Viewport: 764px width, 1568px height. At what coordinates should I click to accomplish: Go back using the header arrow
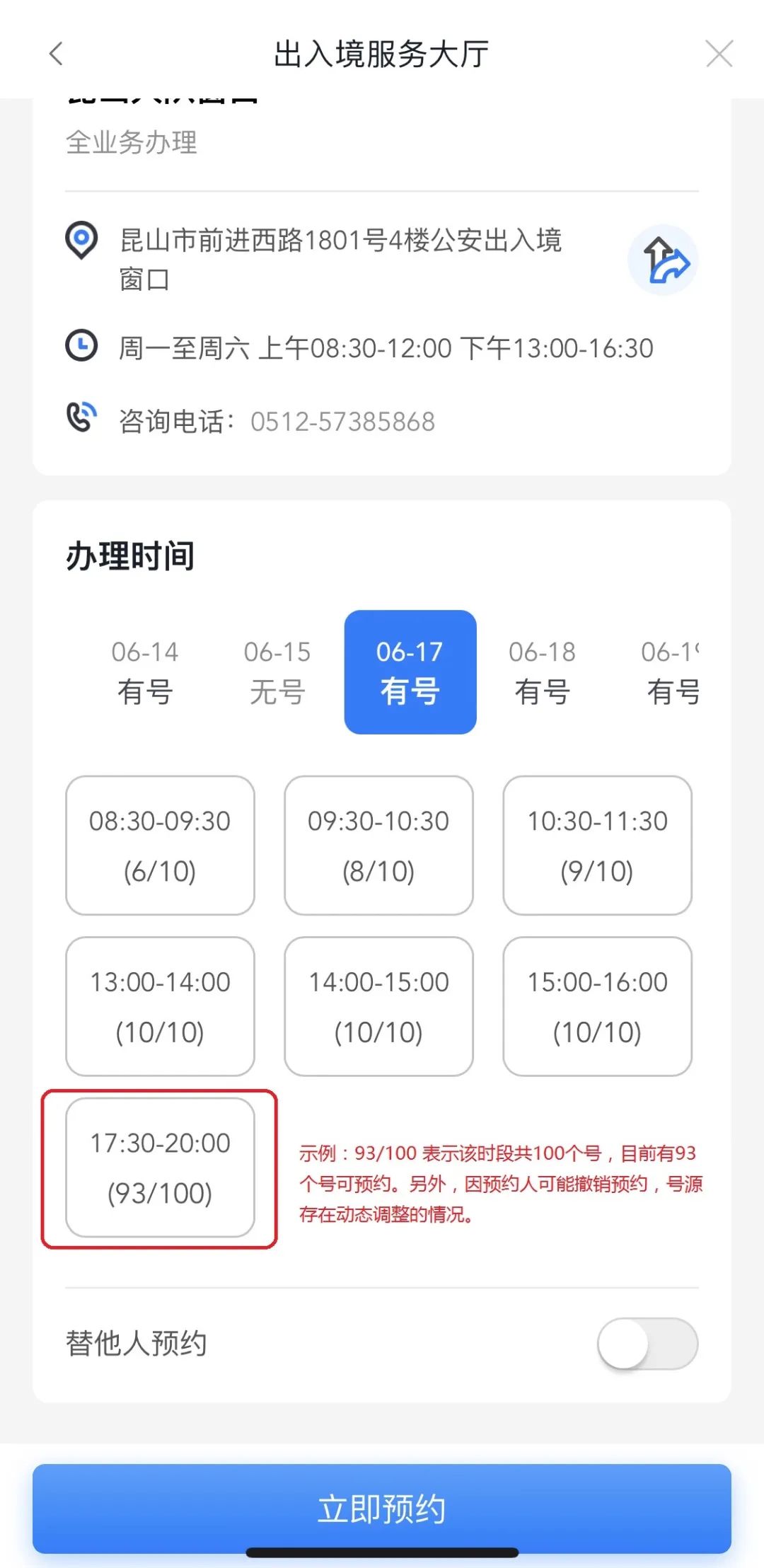point(57,54)
